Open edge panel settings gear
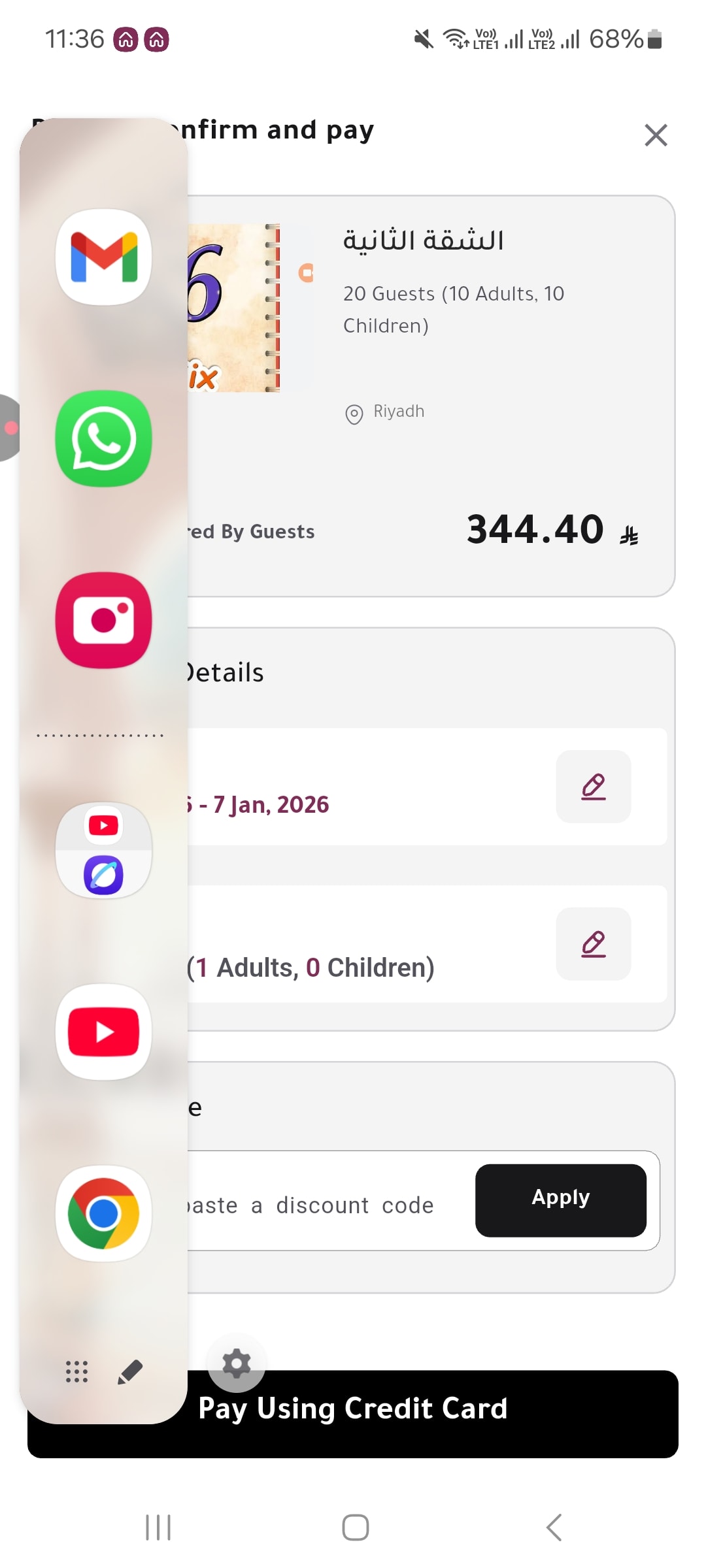Screen dimensions: 706x1568 coord(237,1364)
